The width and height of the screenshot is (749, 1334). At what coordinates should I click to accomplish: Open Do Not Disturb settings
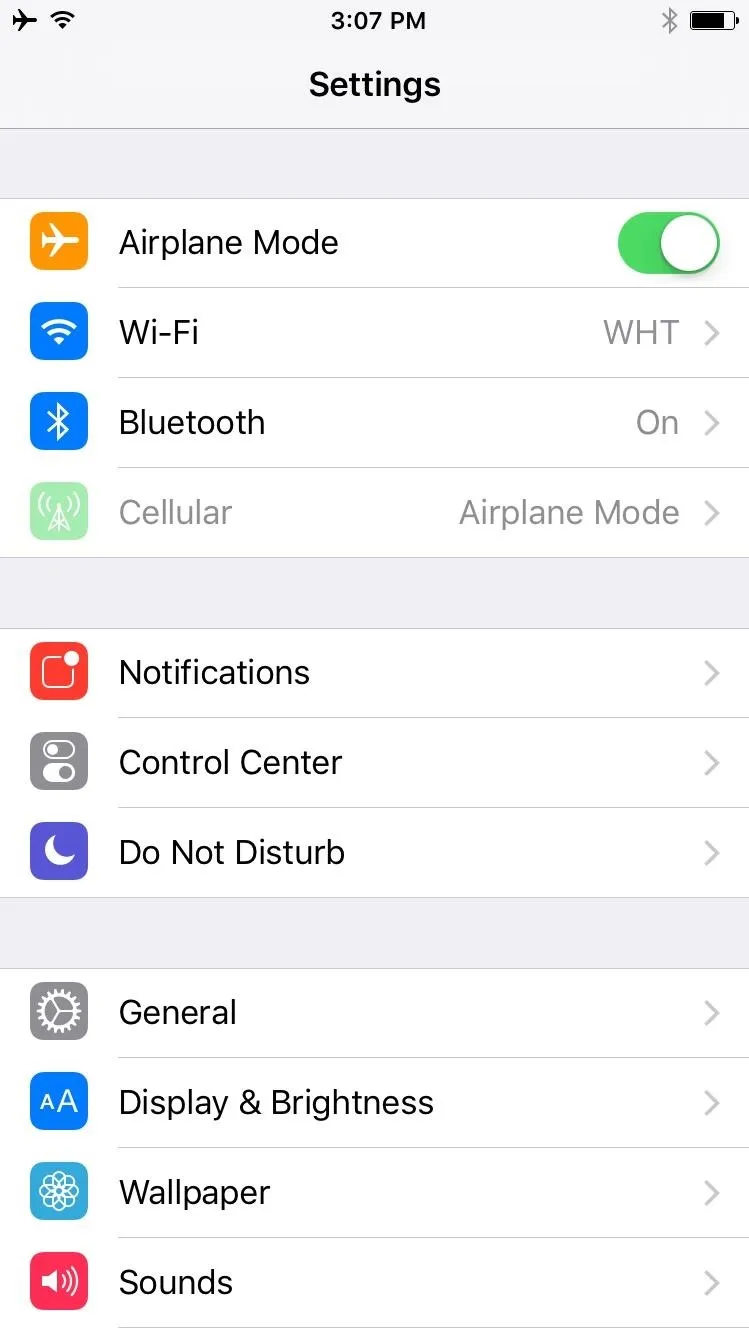[x=374, y=853]
